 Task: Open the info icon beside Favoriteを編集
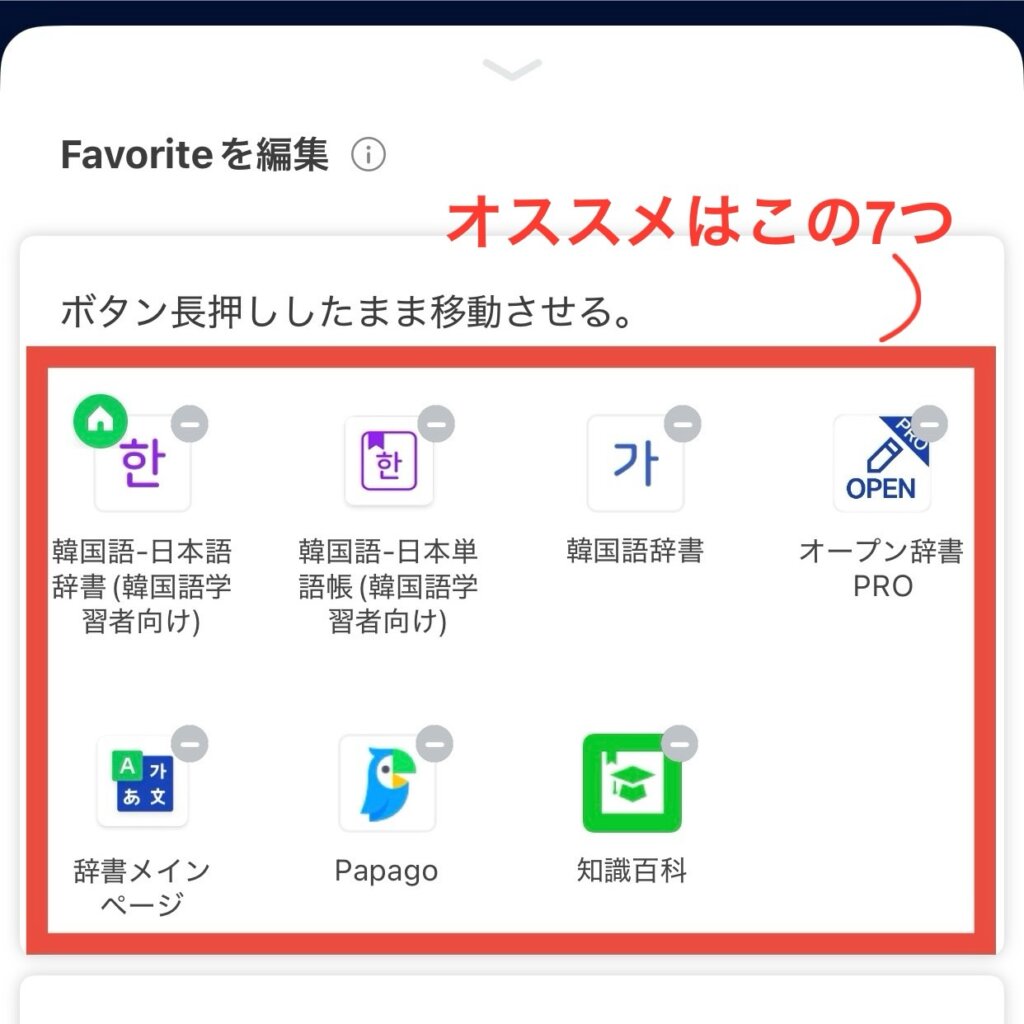coord(368,155)
